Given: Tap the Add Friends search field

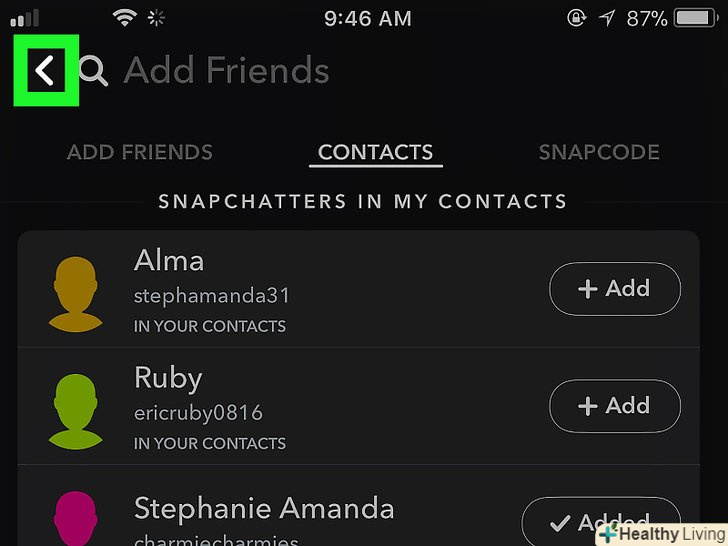Looking at the screenshot, I should tap(226, 71).
